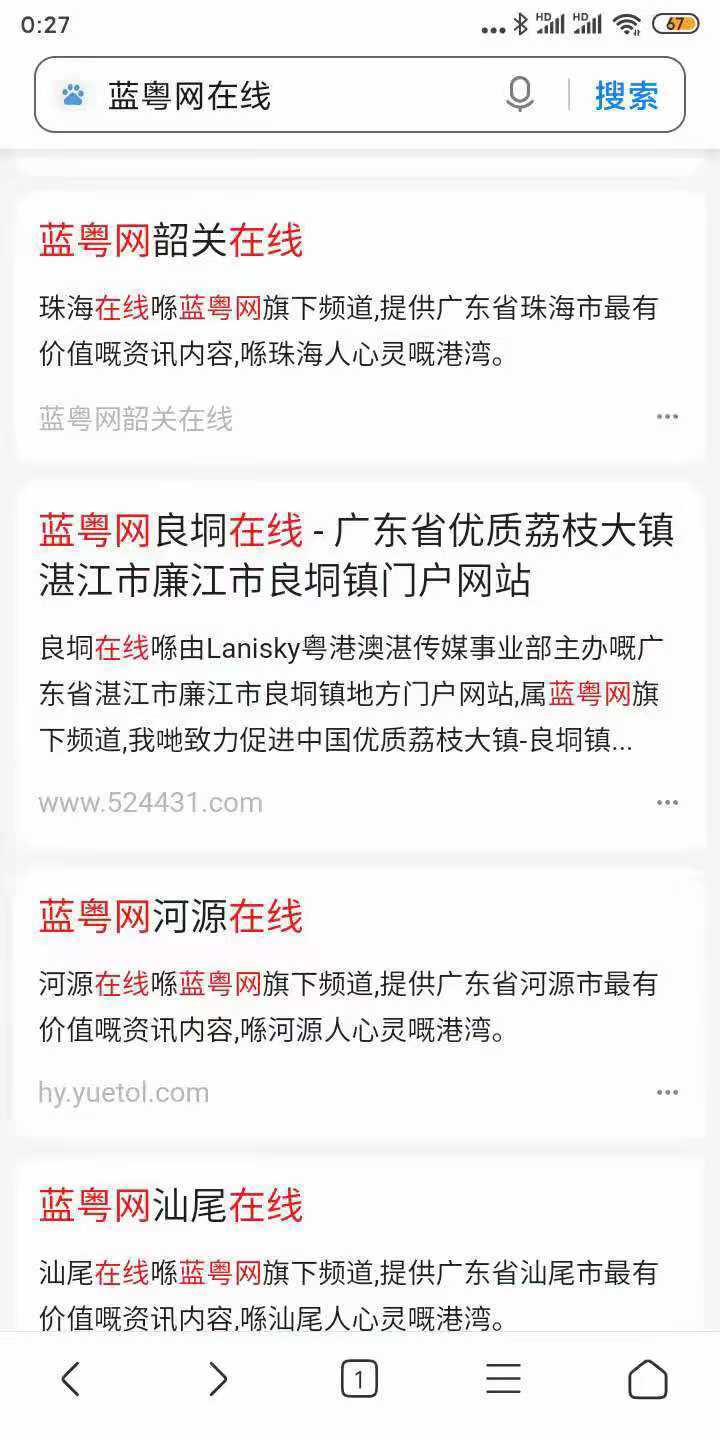Open more options for the 蓝粤网韶关在线 result
Viewport: 720px width, 1440px height.
[x=667, y=417]
